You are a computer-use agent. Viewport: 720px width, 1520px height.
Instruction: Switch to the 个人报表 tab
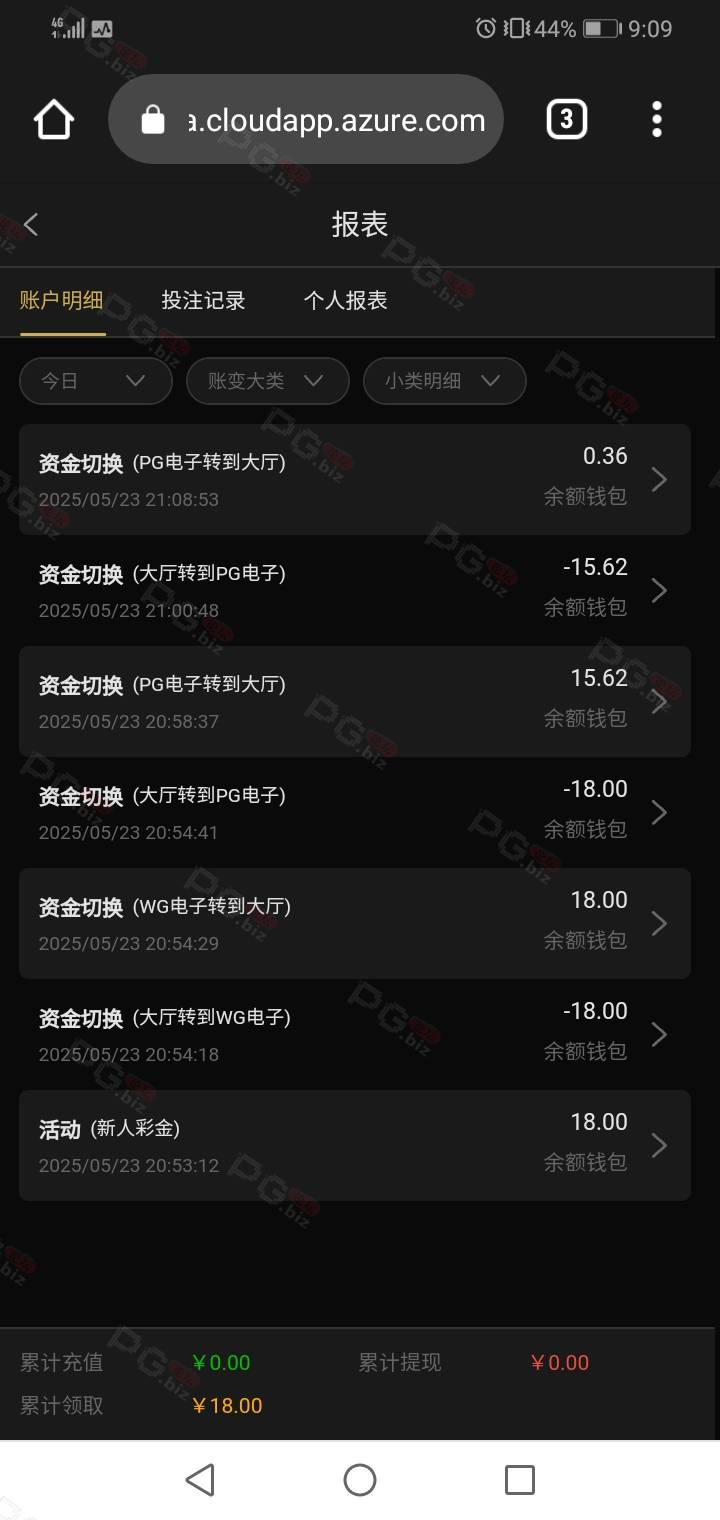tap(345, 300)
